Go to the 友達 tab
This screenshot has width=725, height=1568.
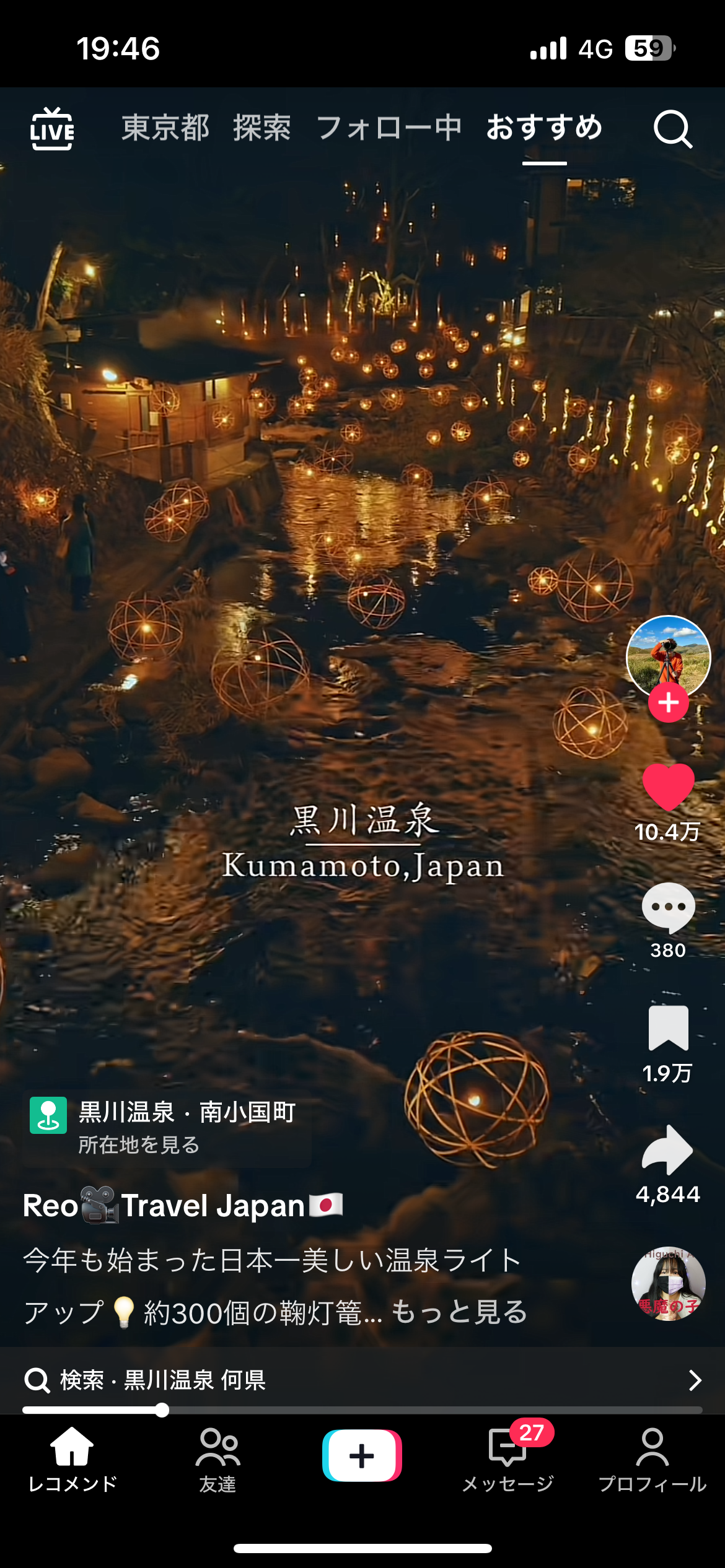pyautogui.click(x=217, y=1459)
